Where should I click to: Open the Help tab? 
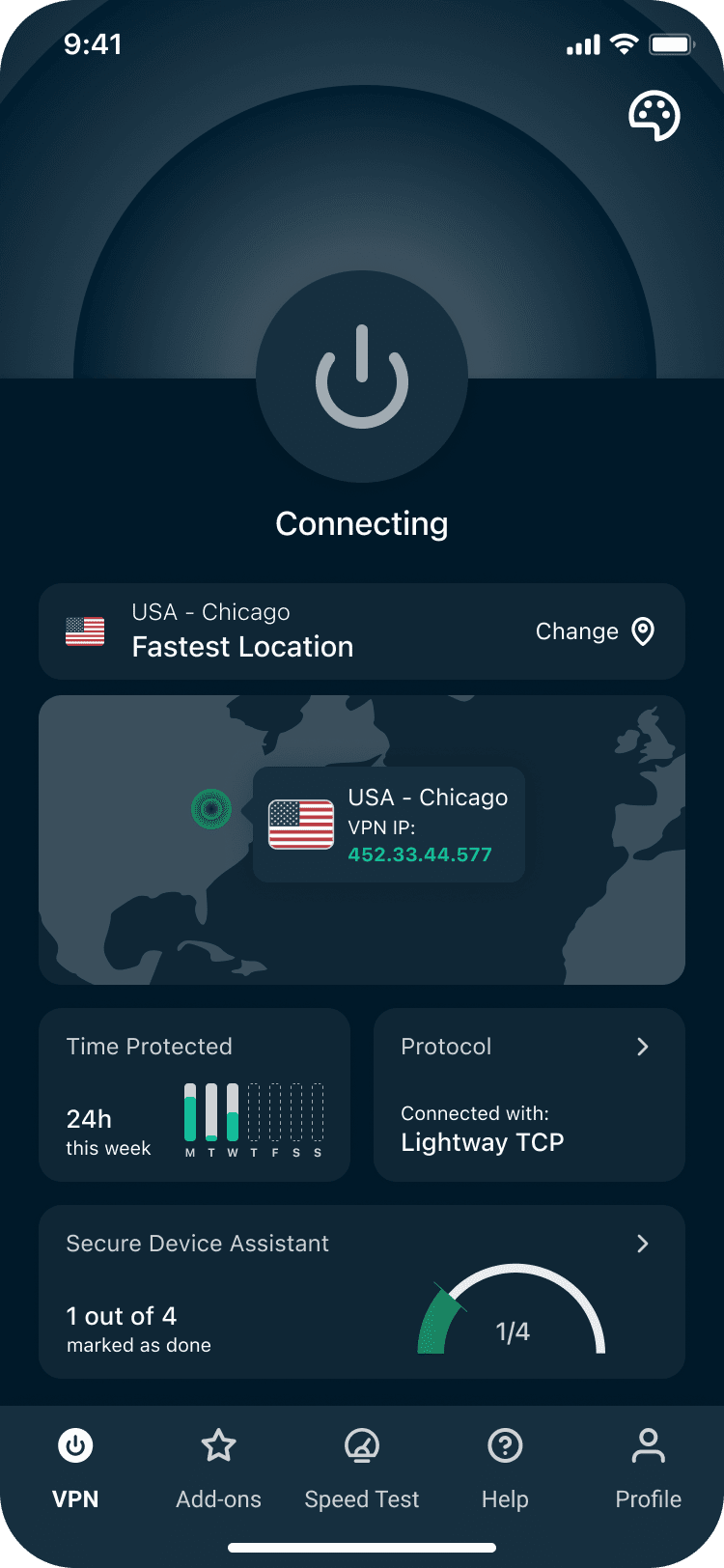505,1470
